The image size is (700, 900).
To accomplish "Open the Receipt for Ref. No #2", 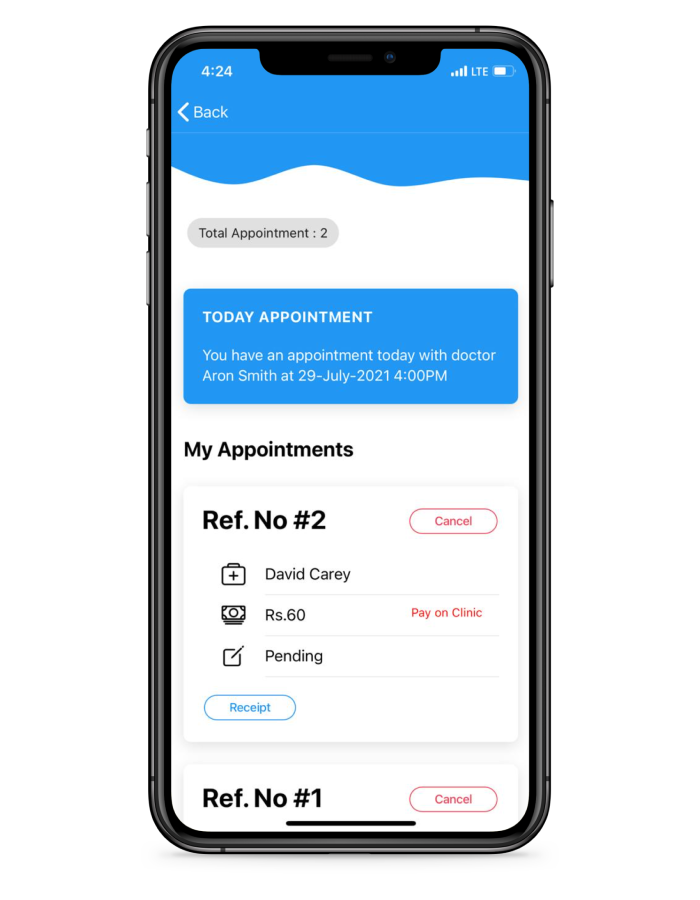I will (x=250, y=707).
